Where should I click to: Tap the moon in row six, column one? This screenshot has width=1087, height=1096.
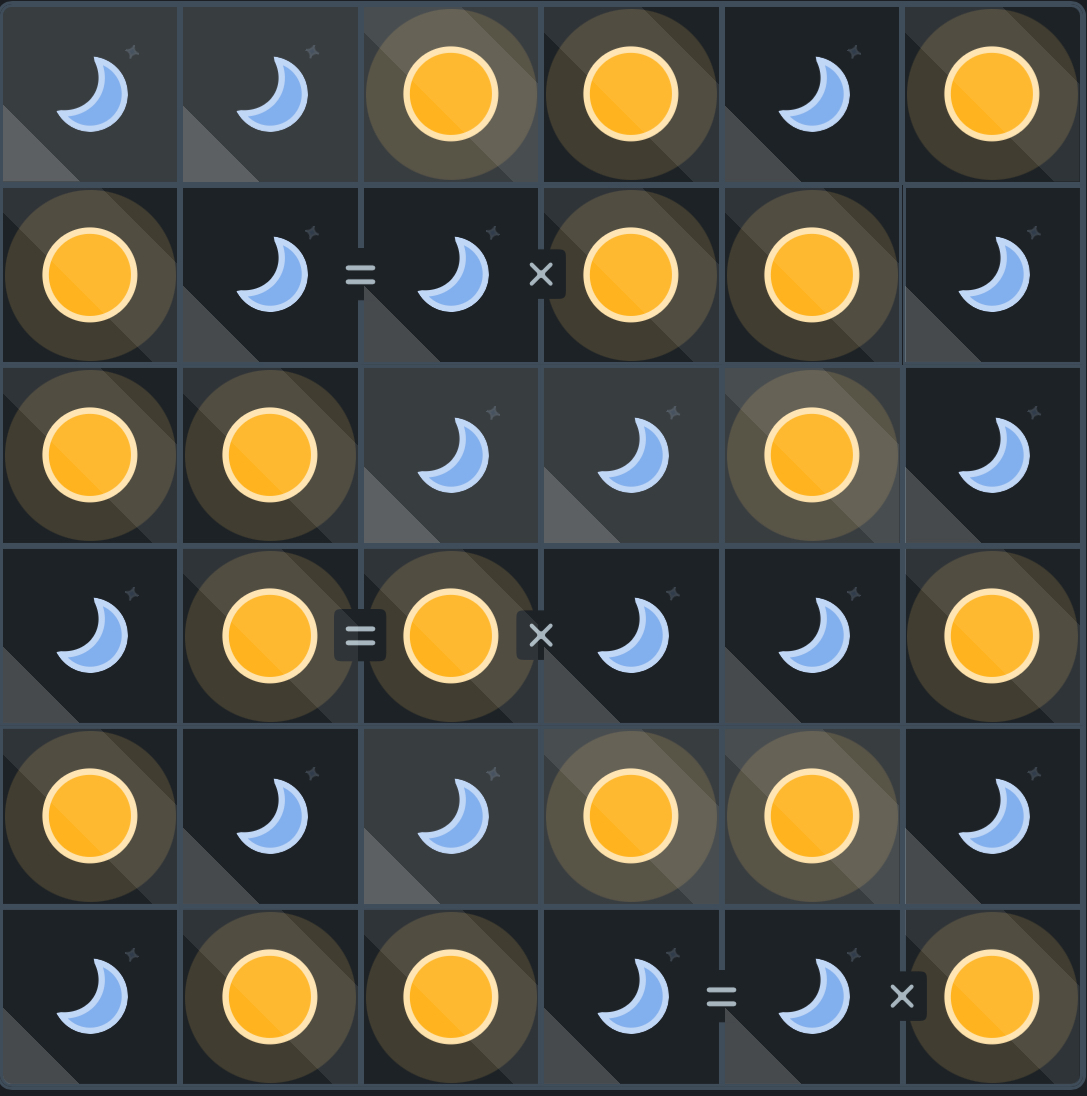(x=90, y=996)
